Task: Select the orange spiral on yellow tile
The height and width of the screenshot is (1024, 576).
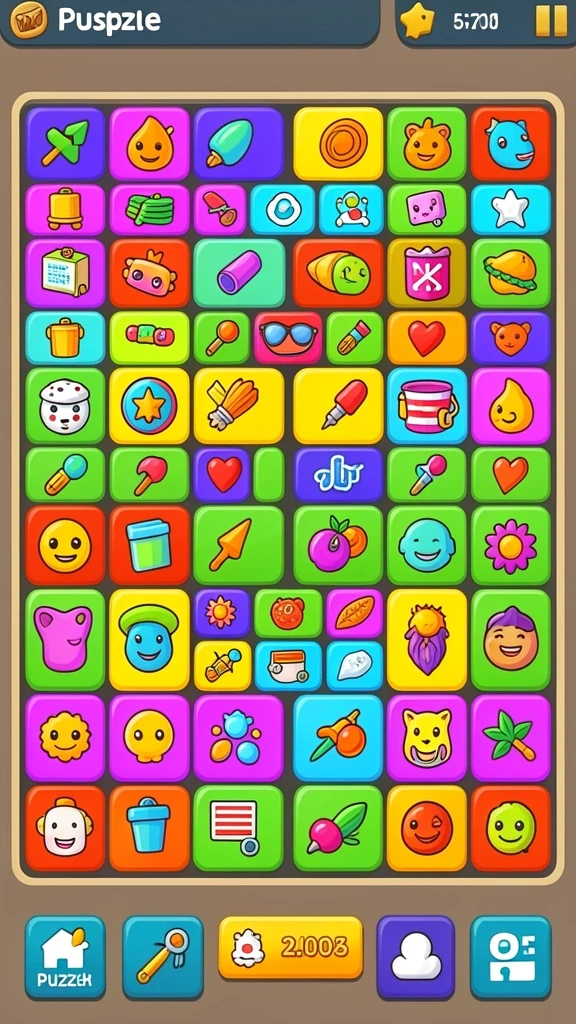Action: click(x=338, y=144)
